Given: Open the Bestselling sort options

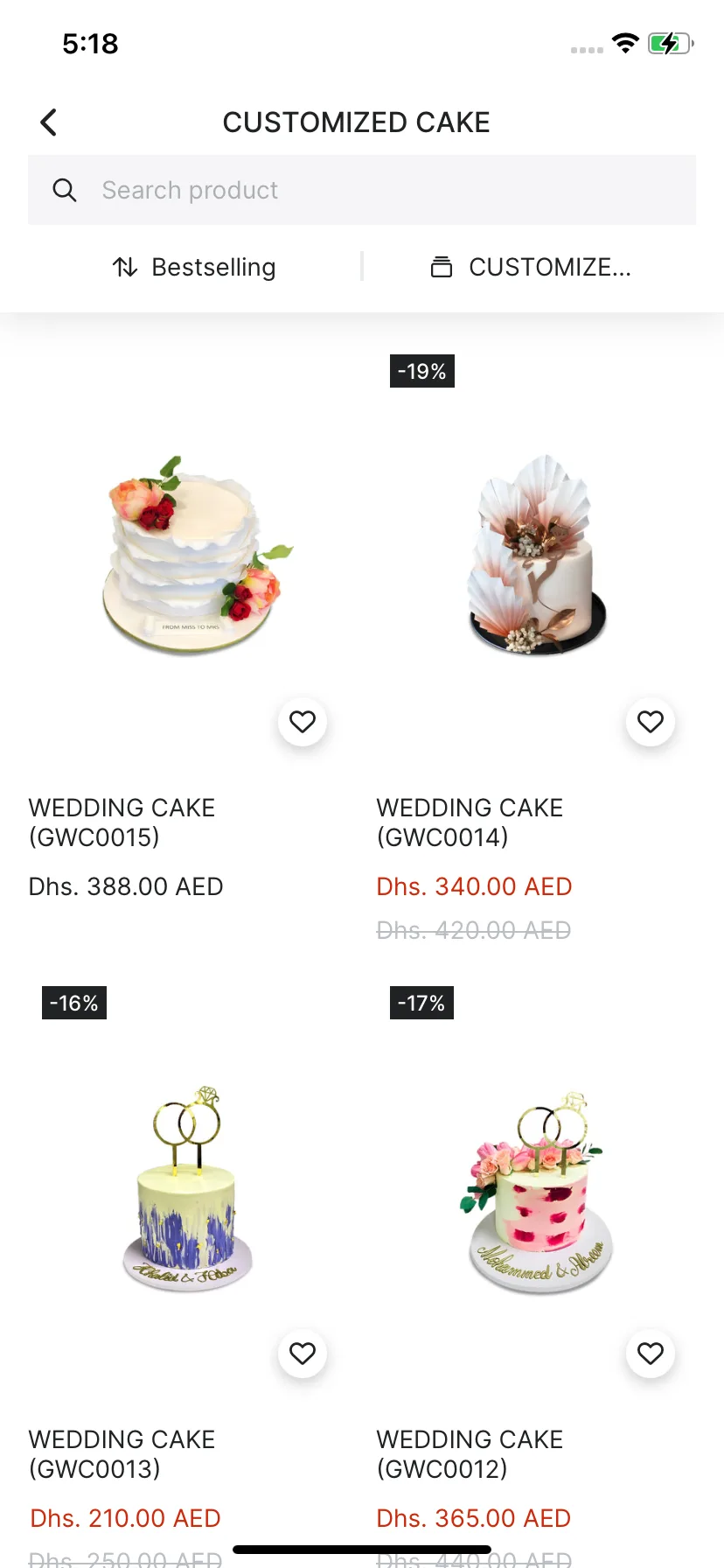Looking at the screenshot, I should [194, 267].
